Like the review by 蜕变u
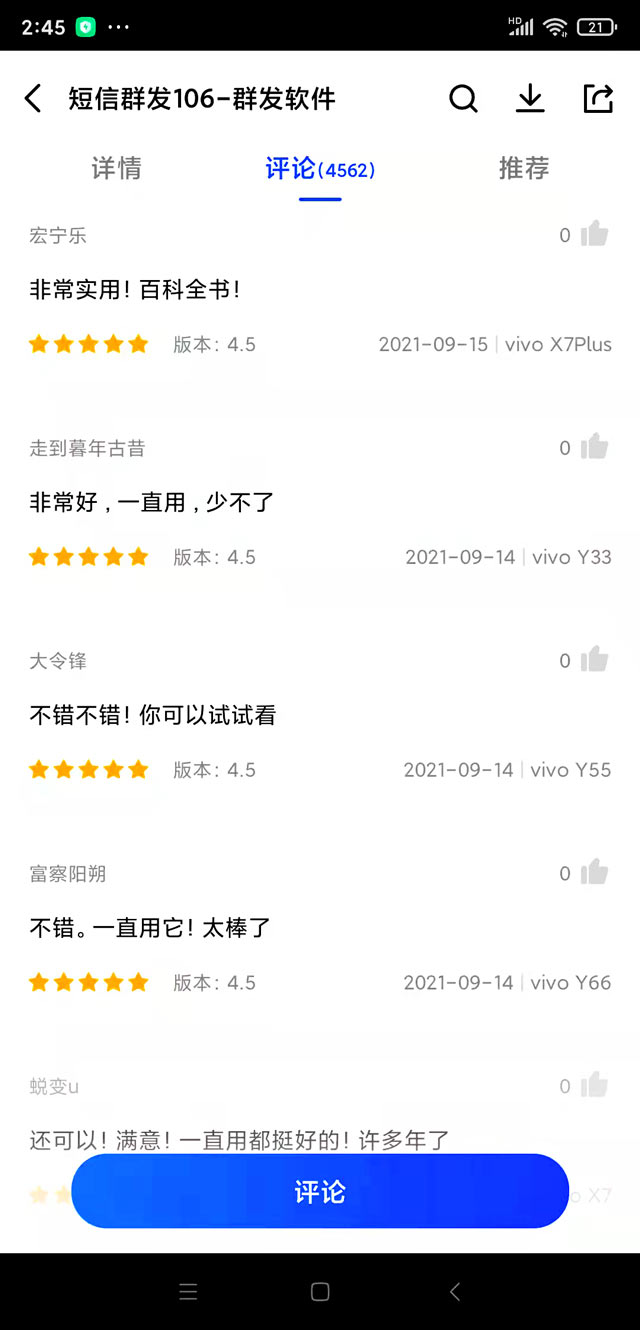This screenshot has width=640, height=1330. click(x=594, y=1086)
